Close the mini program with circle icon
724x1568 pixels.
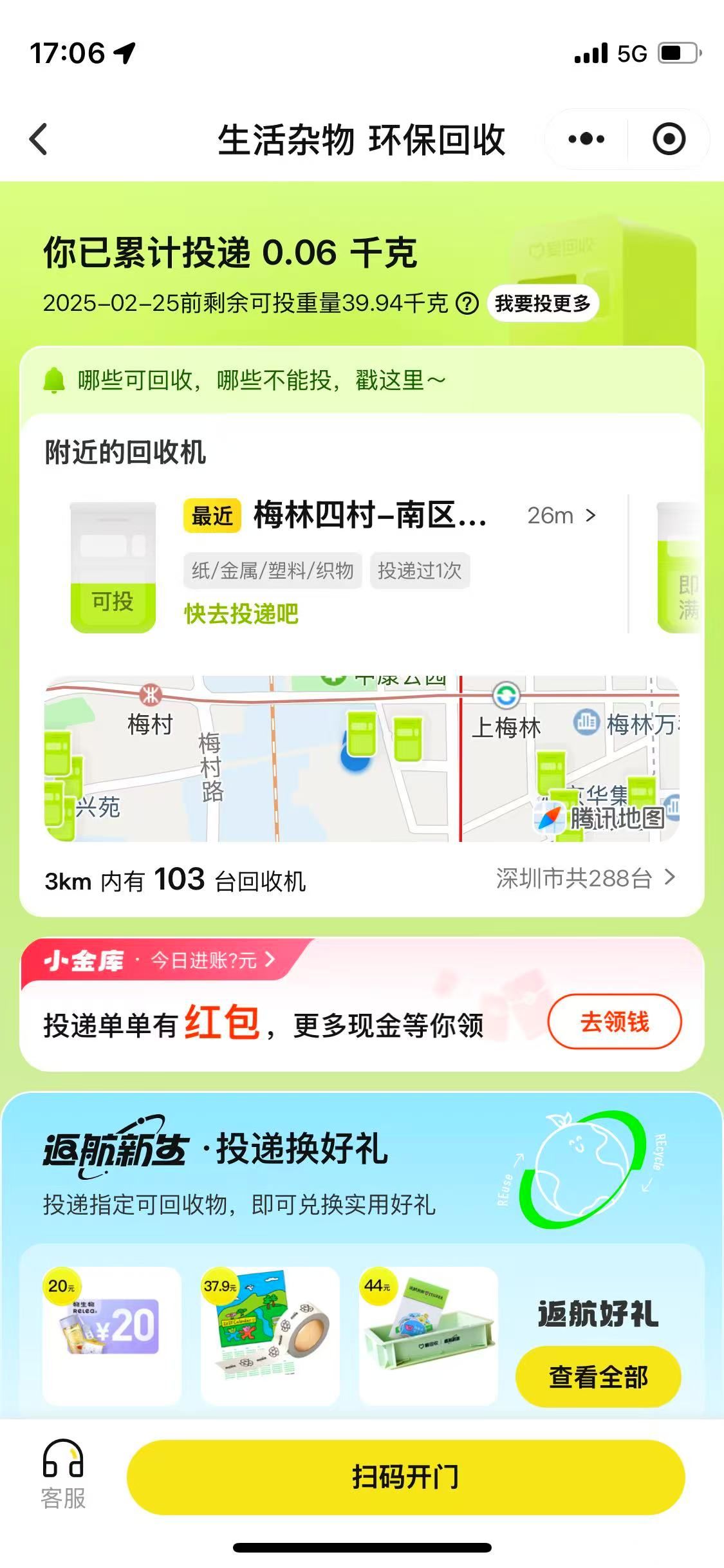click(669, 139)
